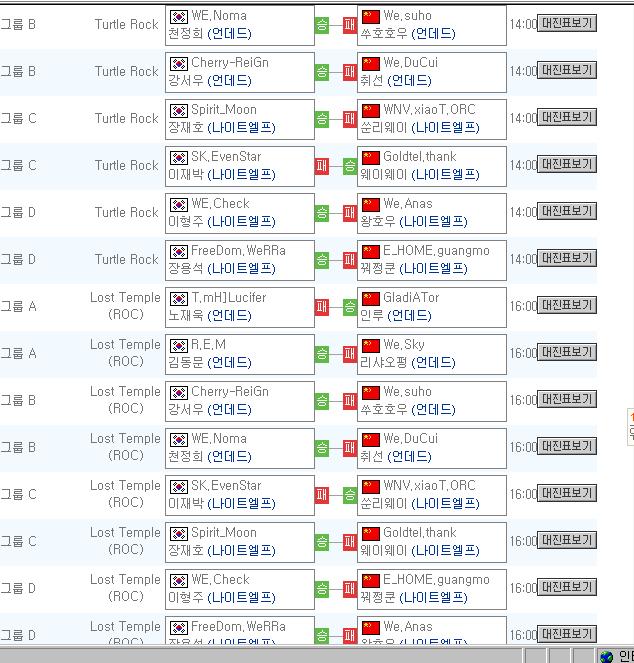View bracket for Spirit_Moon vs WNV.xiaoT.ORC match
Viewport: 634px width, 663px height.
567,117
